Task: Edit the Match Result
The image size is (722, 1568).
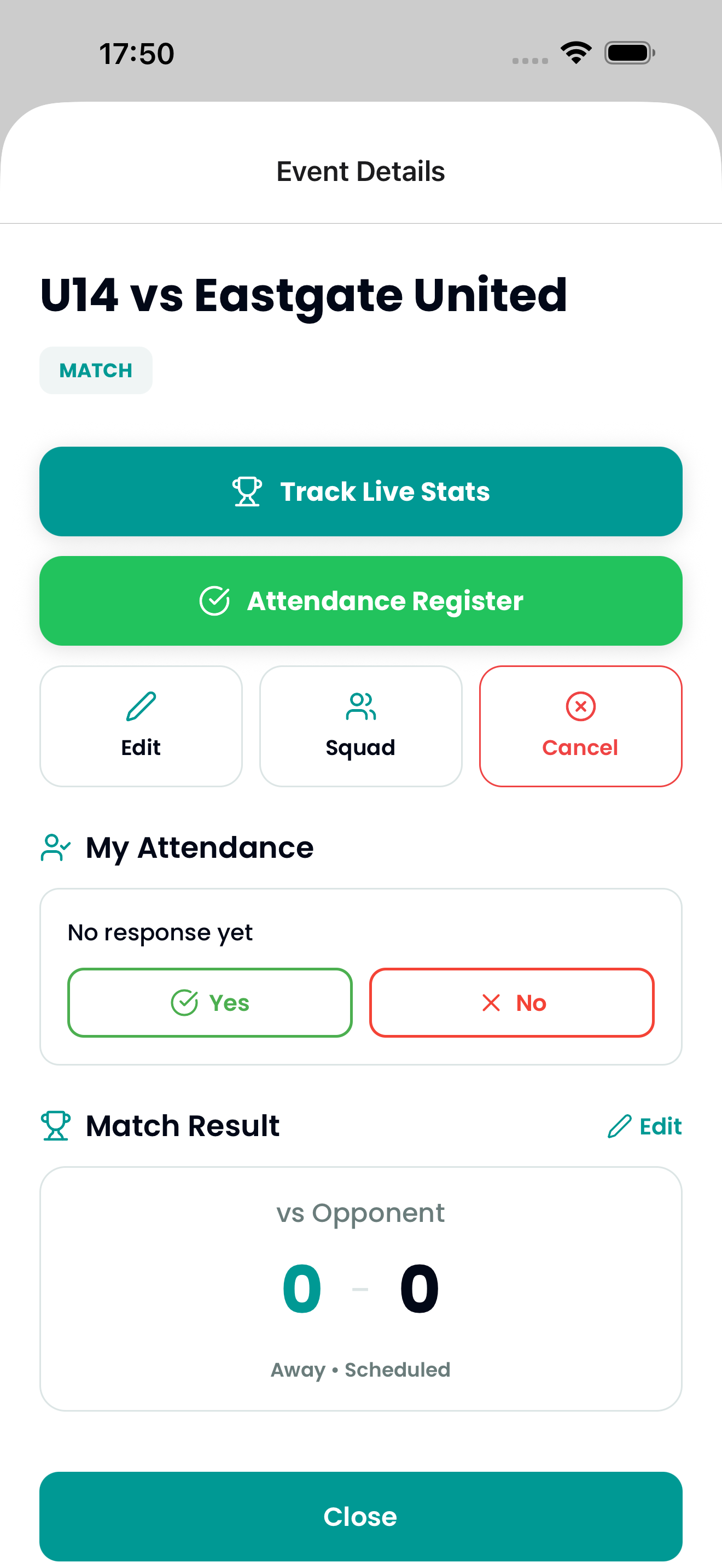Action: pos(646,1126)
